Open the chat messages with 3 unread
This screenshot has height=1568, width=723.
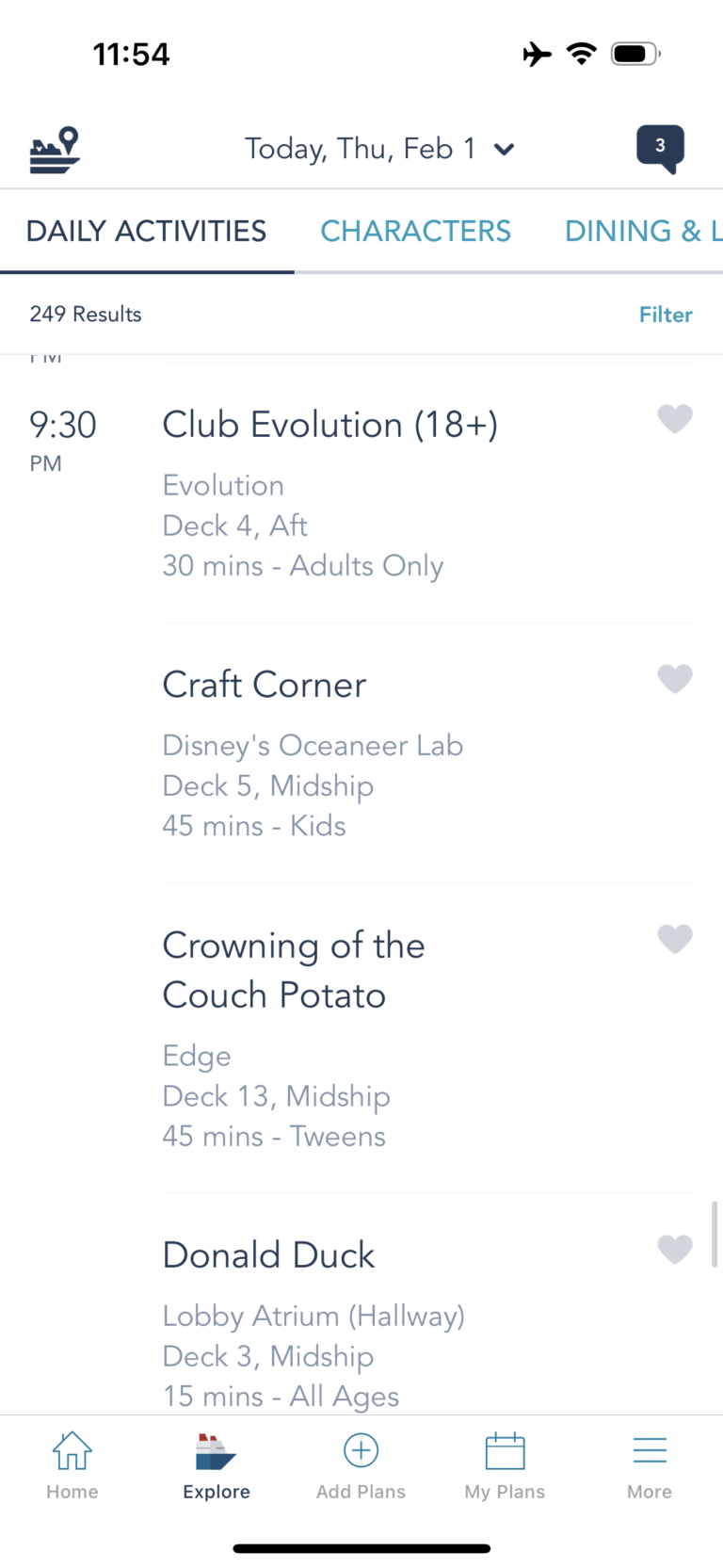[660, 148]
